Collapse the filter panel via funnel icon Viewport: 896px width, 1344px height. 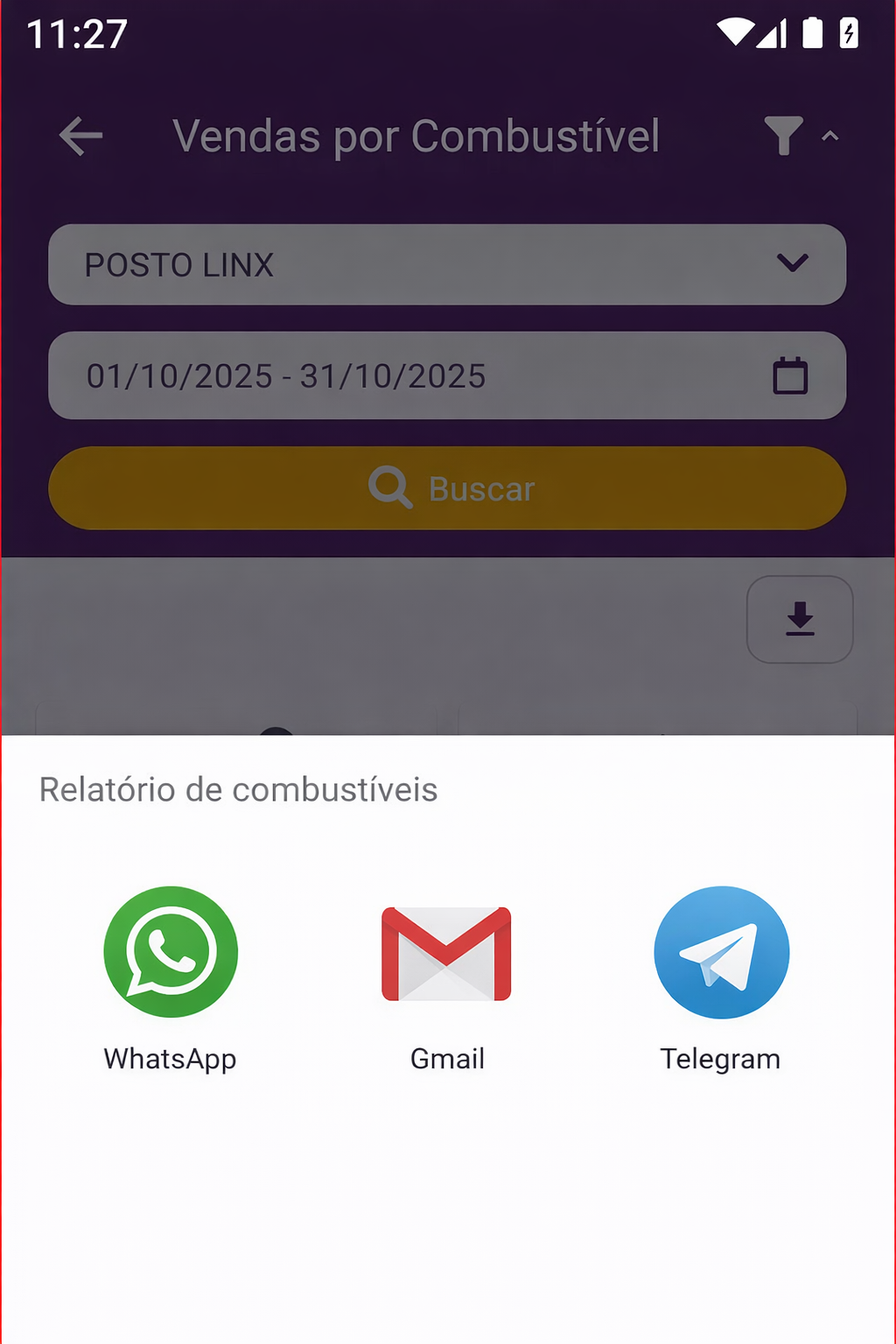pos(785,136)
